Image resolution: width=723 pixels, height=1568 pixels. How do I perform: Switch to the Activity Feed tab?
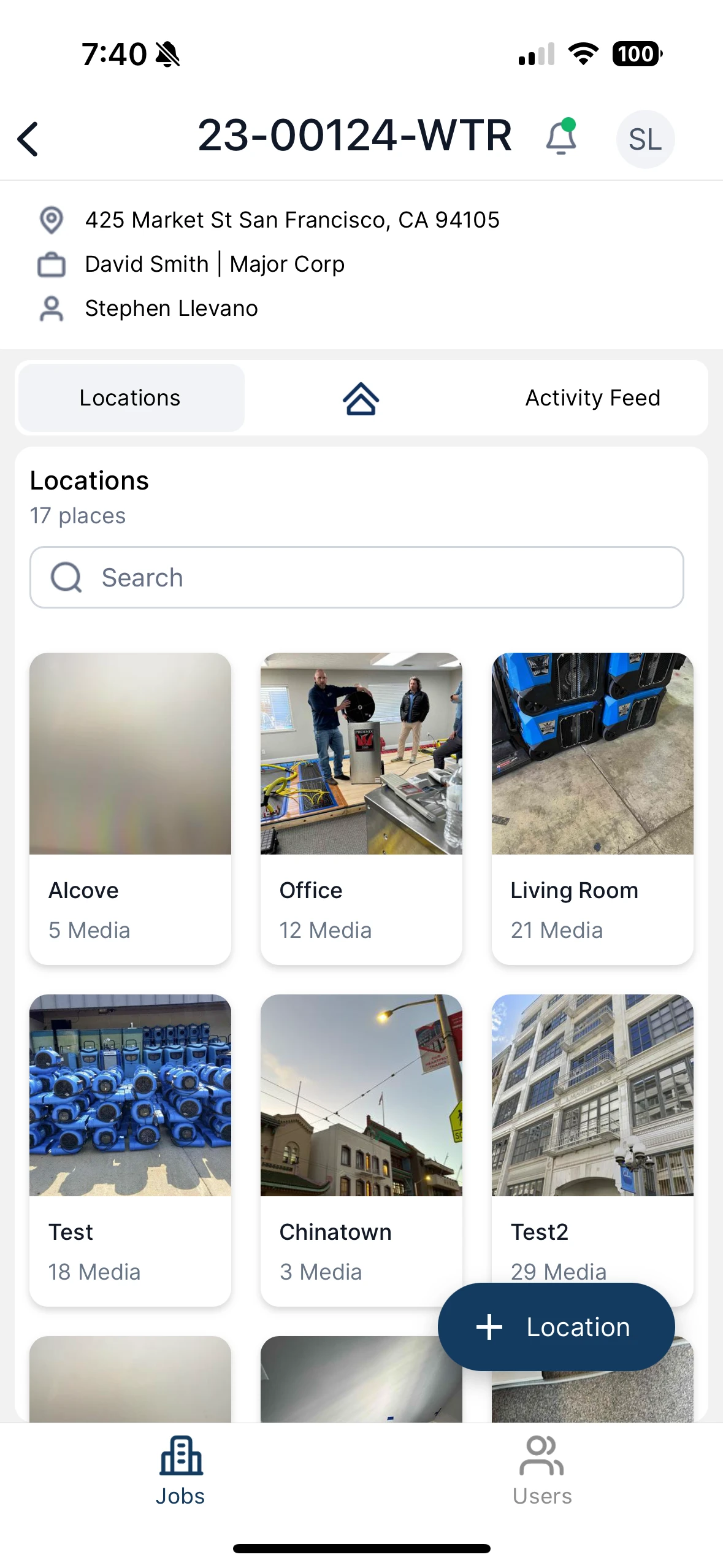click(x=592, y=398)
